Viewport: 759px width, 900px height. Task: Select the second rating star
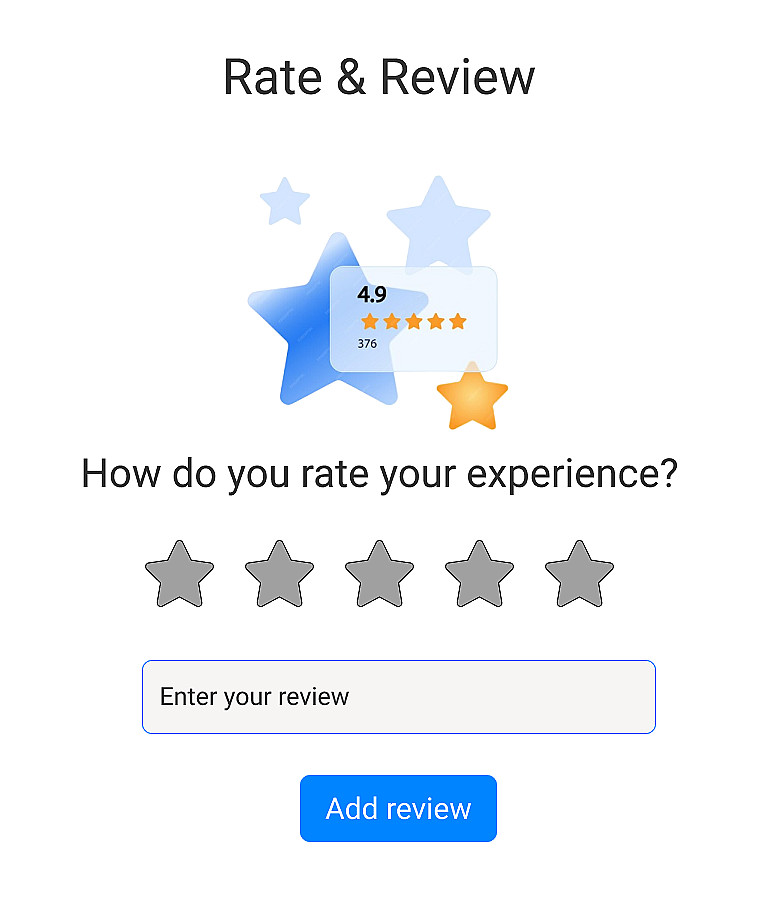[x=279, y=575]
